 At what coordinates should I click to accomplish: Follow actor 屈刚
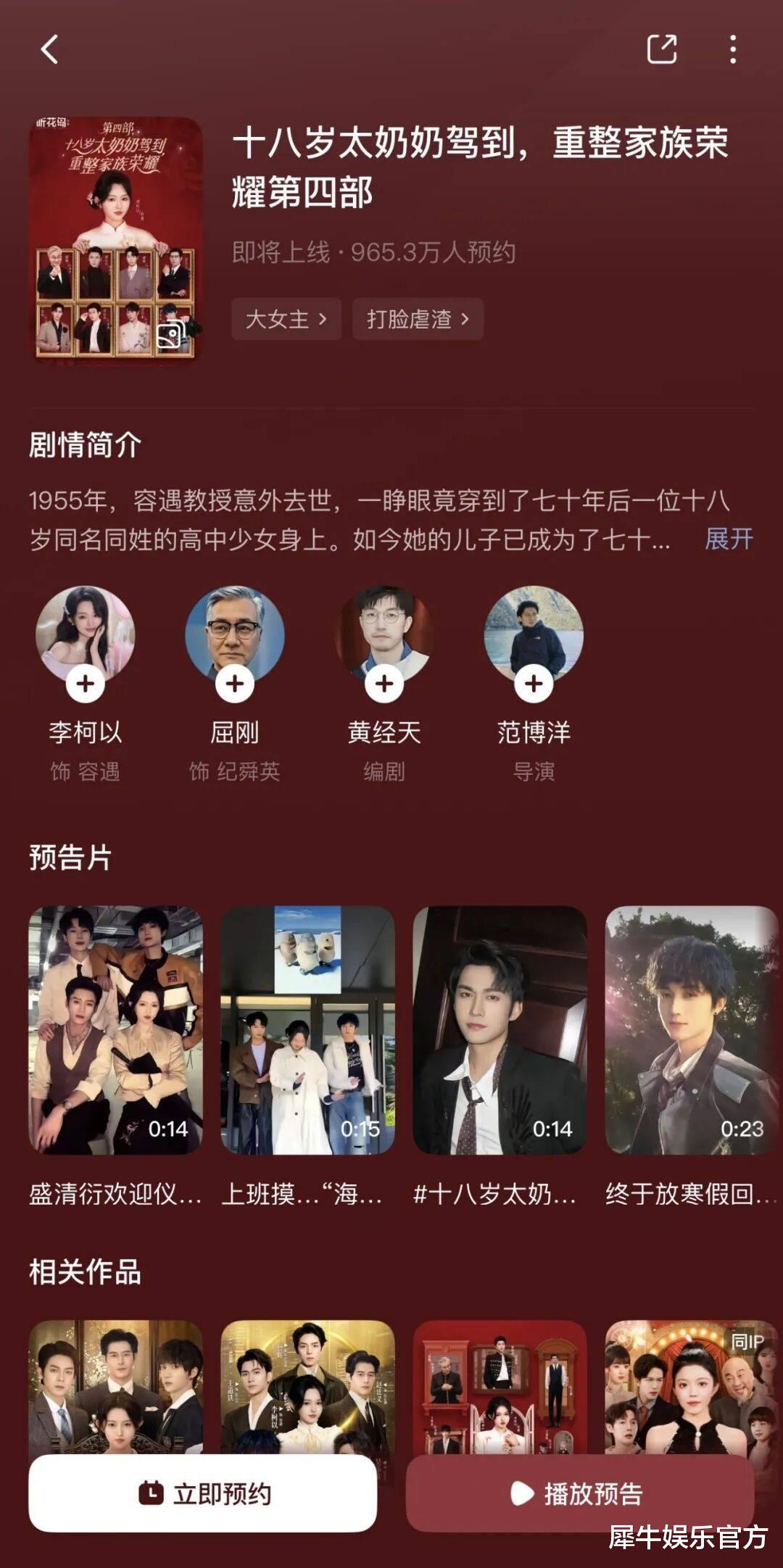pos(235,684)
